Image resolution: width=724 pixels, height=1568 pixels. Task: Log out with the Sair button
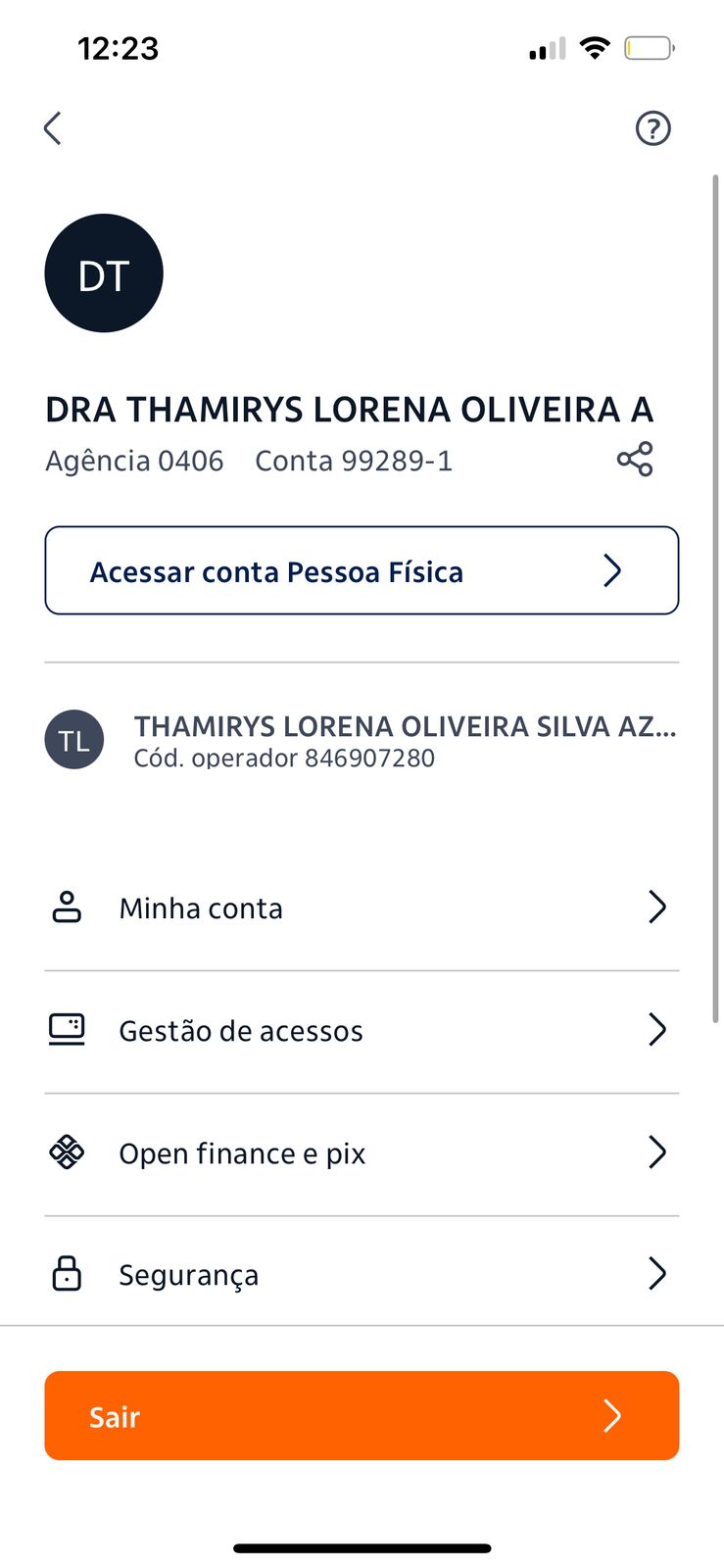pyautogui.click(x=362, y=1416)
